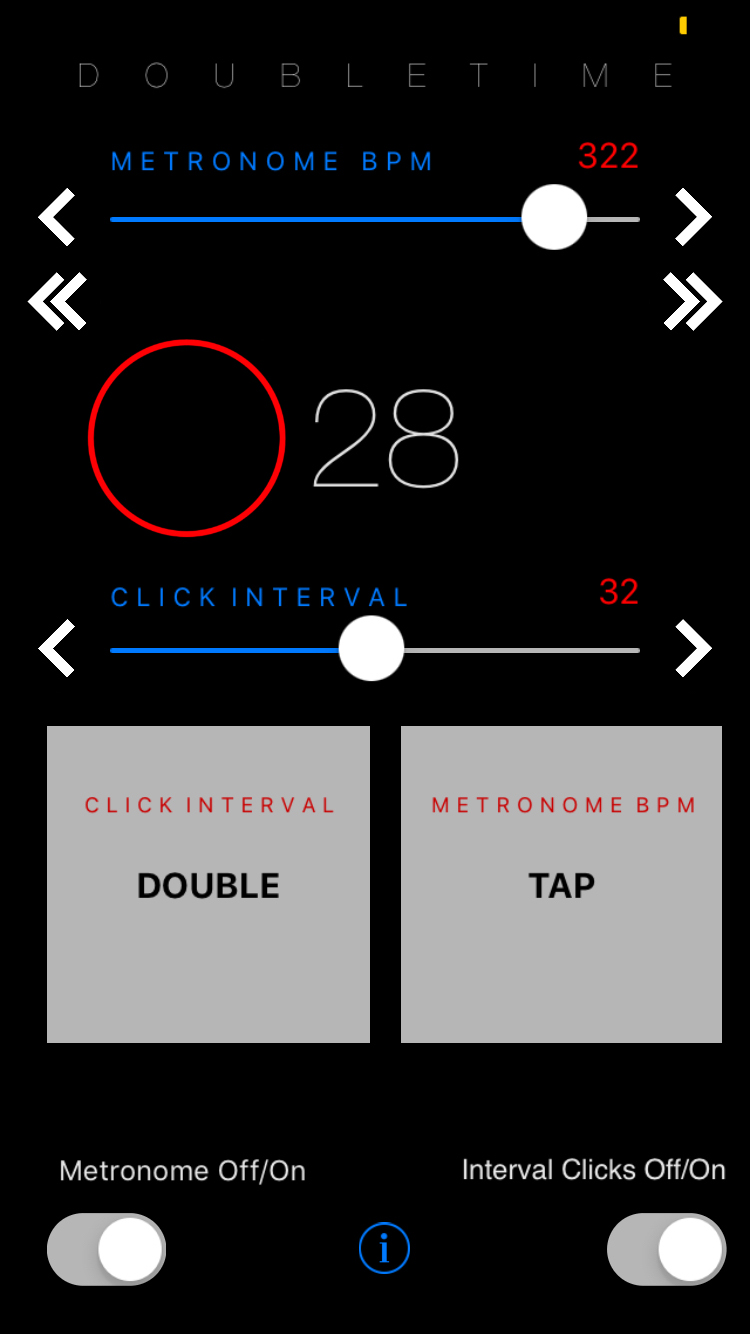Viewport: 750px width, 1334px height.
Task: Tap the Metronome BPM TAP button
Action: point(561,884)
